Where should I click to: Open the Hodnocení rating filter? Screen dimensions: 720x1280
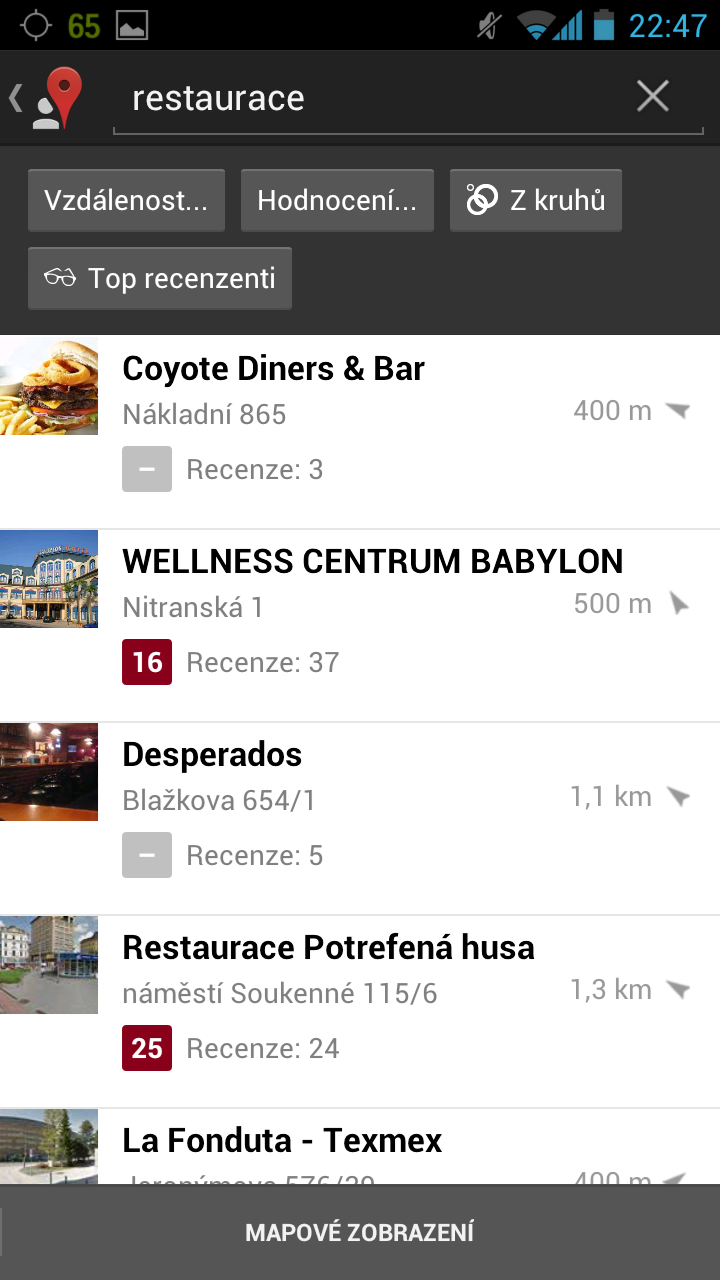click(x=337, y=200)
